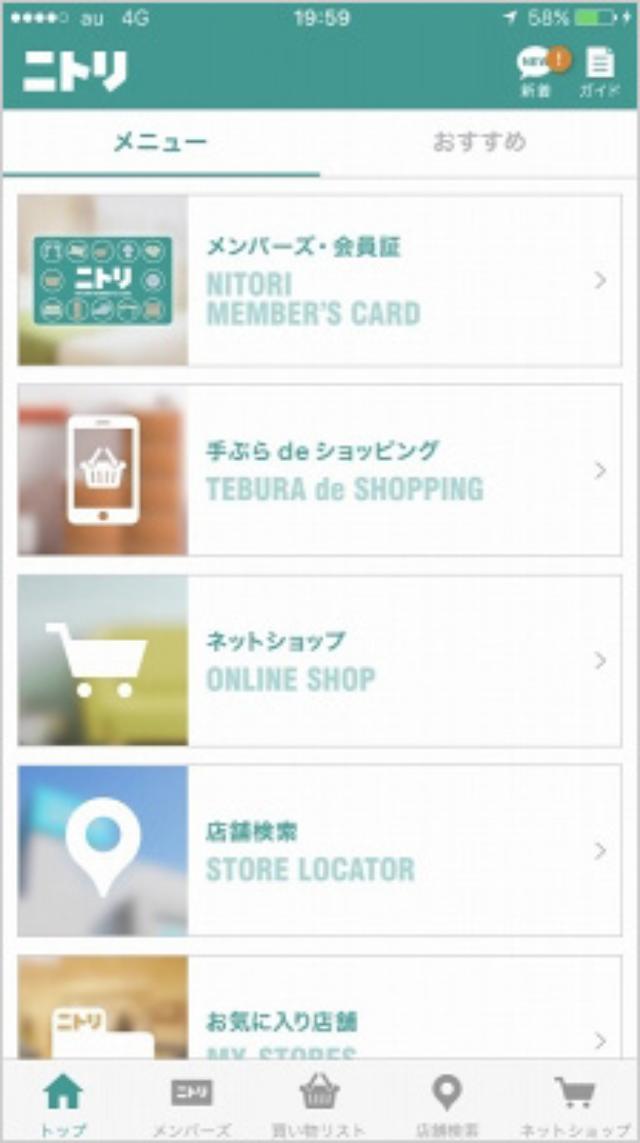Go to トップ in bottom bar
640x1143 pixels.
click(x=63, y=1103)
